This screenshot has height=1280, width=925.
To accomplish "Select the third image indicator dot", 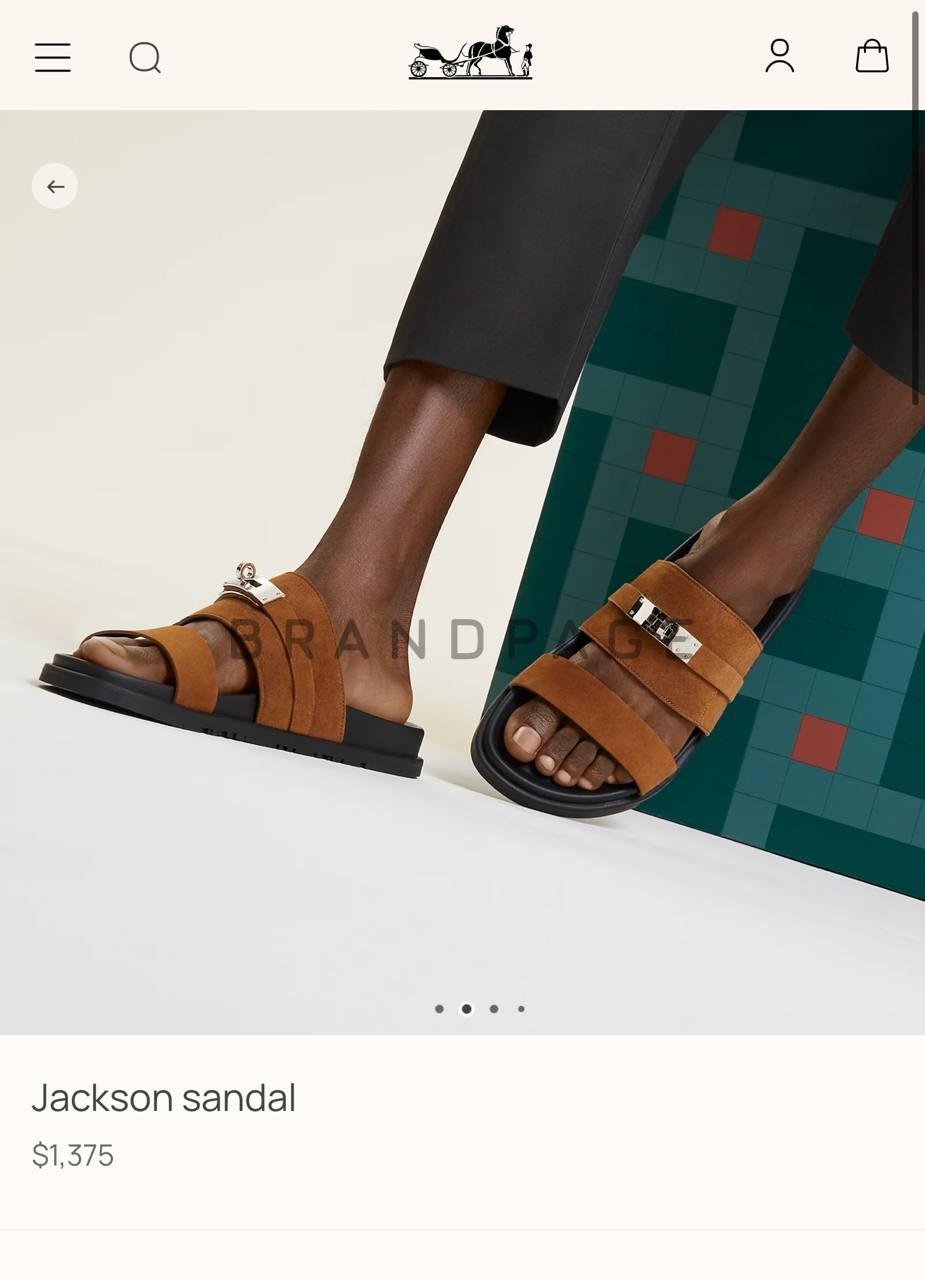I will tap(494, 1009).
